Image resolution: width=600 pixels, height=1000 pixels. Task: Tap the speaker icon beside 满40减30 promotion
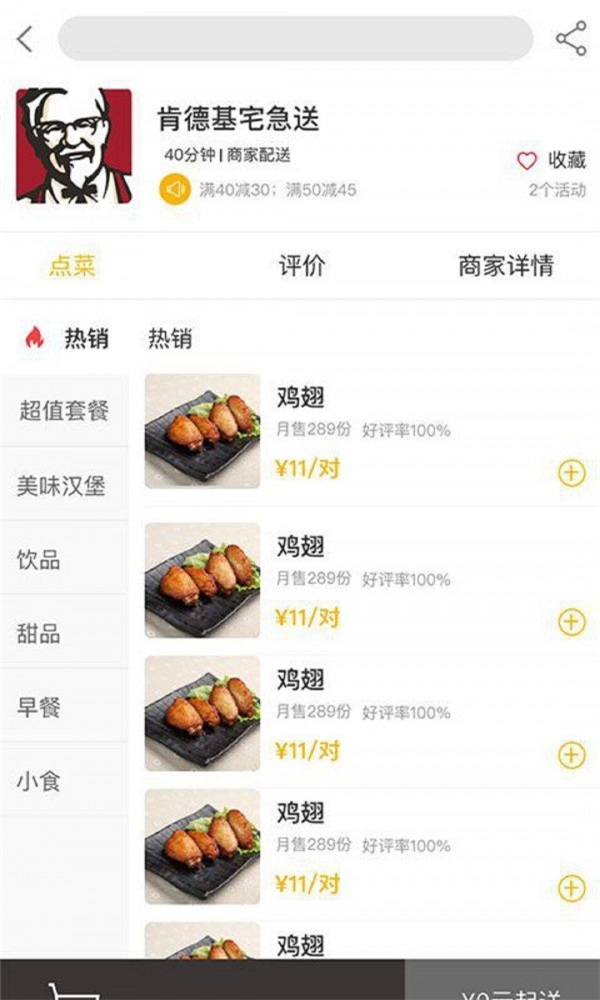click(175, 189)
